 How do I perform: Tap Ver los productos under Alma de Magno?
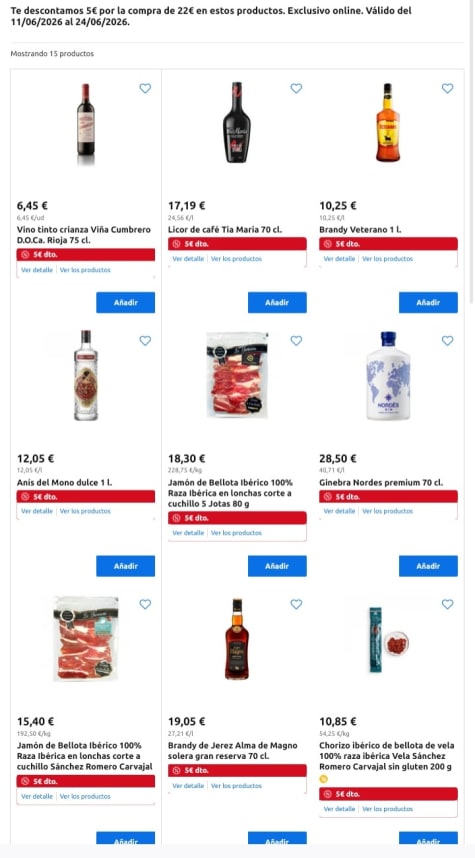click(236, 786)
